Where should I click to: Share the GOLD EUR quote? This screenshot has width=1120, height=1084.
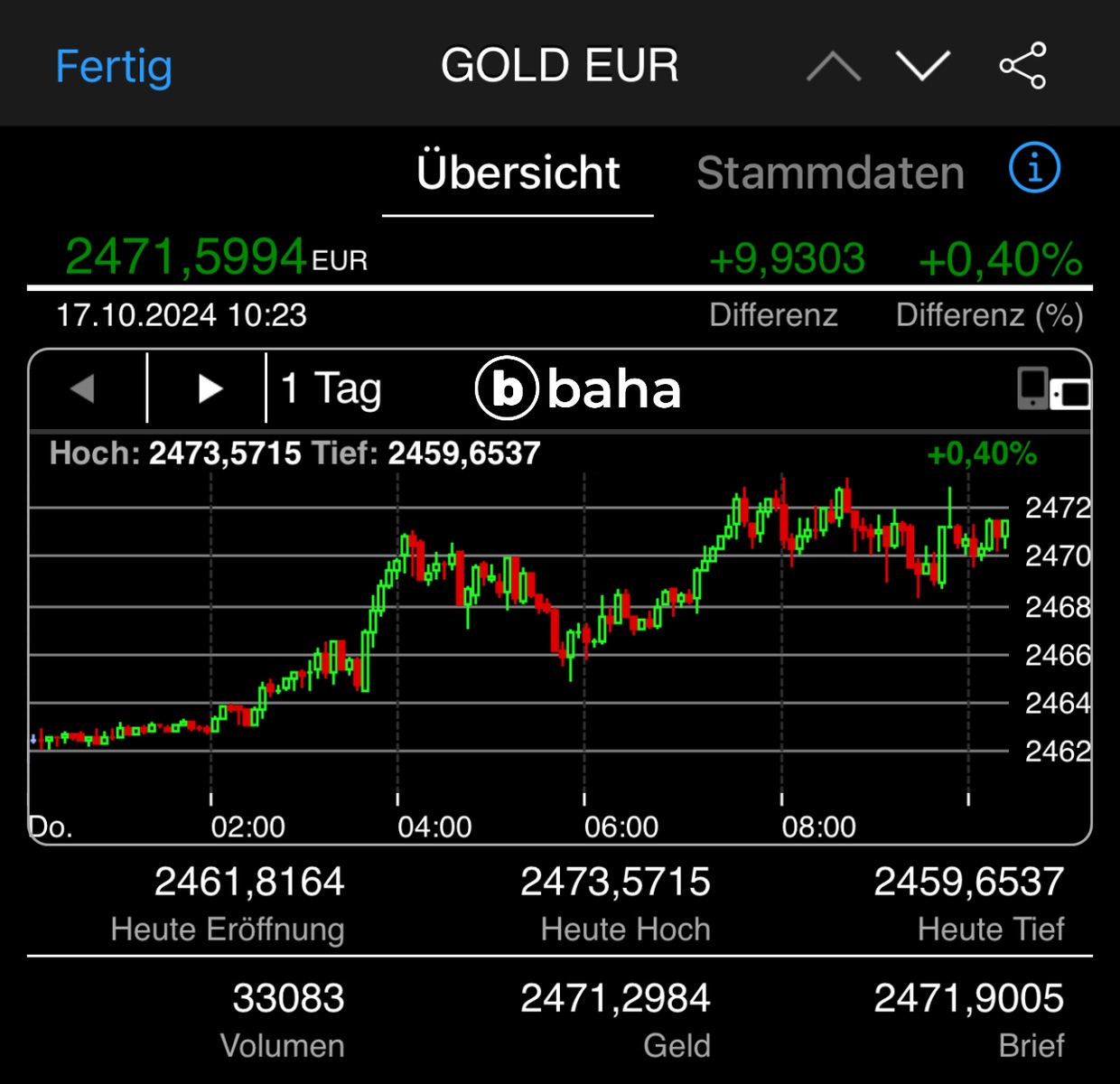click(x=1022, y=66)
